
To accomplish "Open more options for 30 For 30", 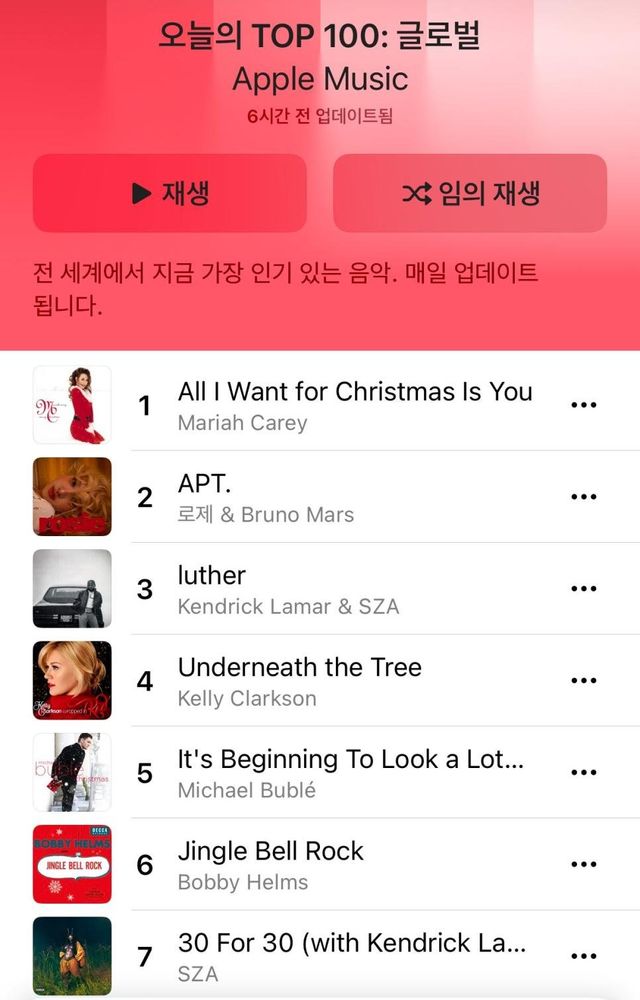I will tap(583, 956).
